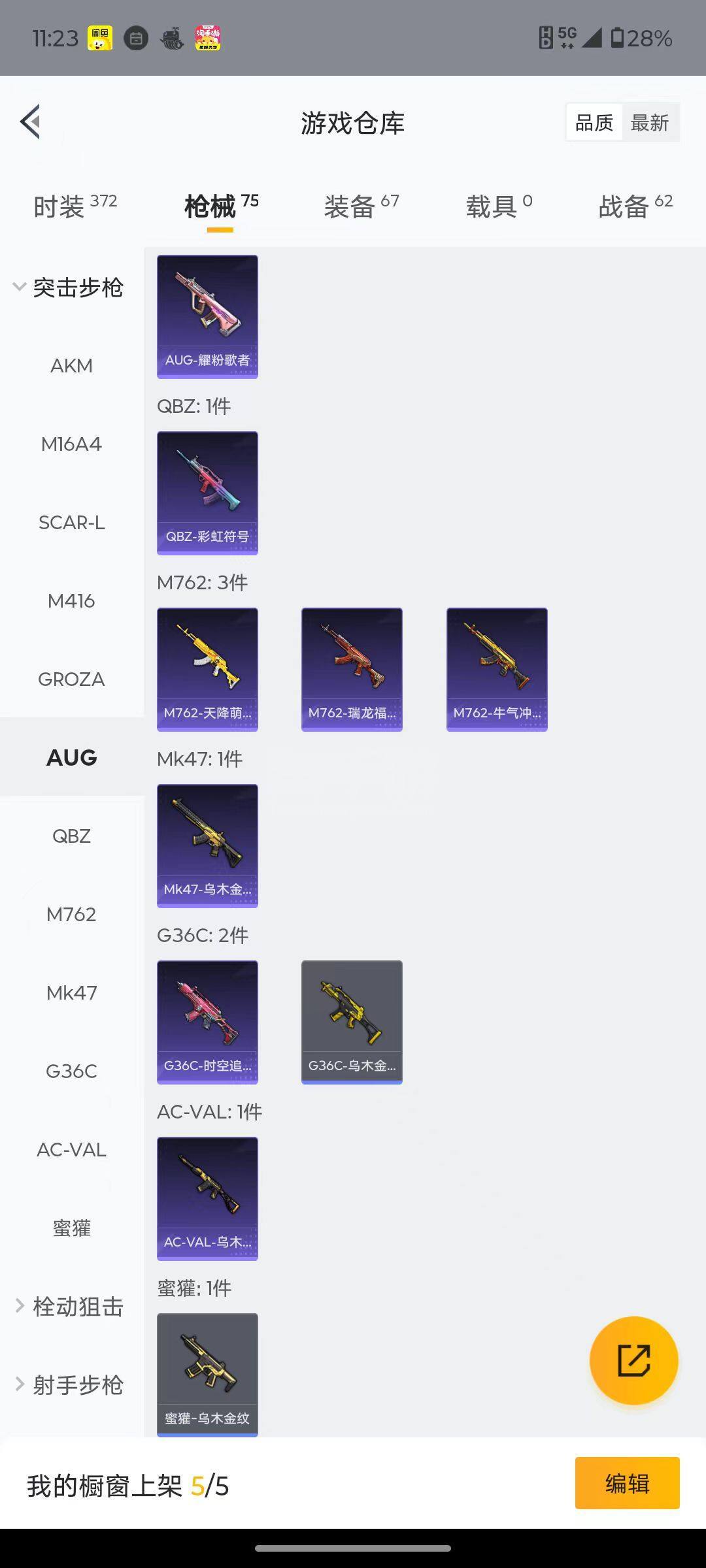Sort by 最新 in the top toggle

point(650,123)
